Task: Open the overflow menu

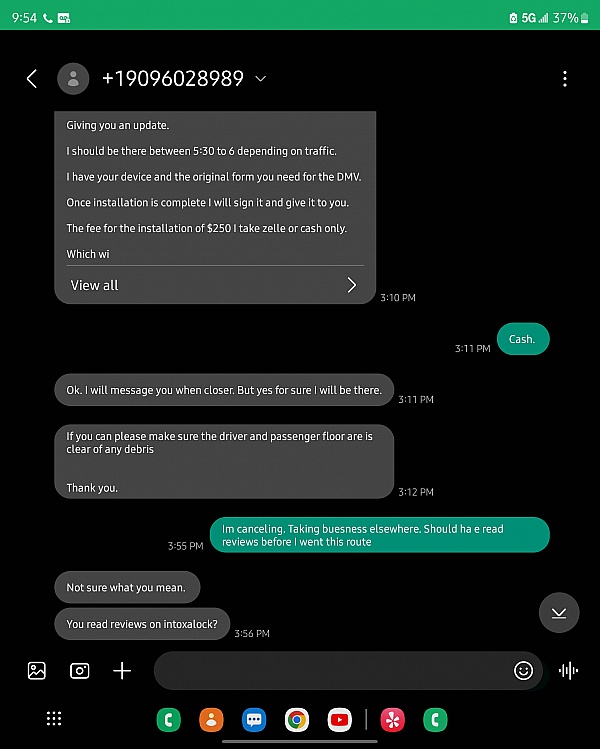Action: [565, 78]
